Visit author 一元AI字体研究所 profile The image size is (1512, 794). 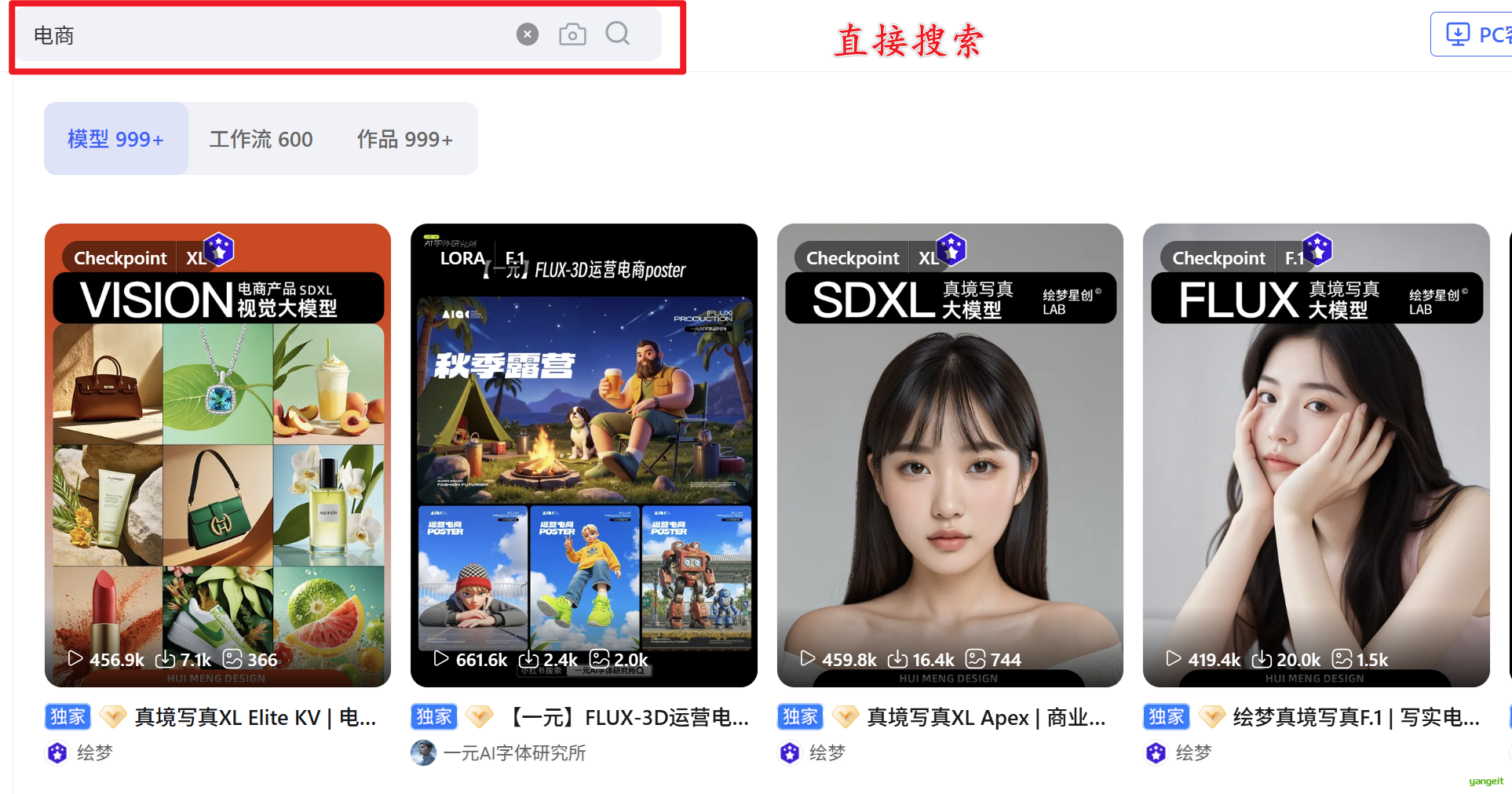pyautogui.click(x=514, y=753)
